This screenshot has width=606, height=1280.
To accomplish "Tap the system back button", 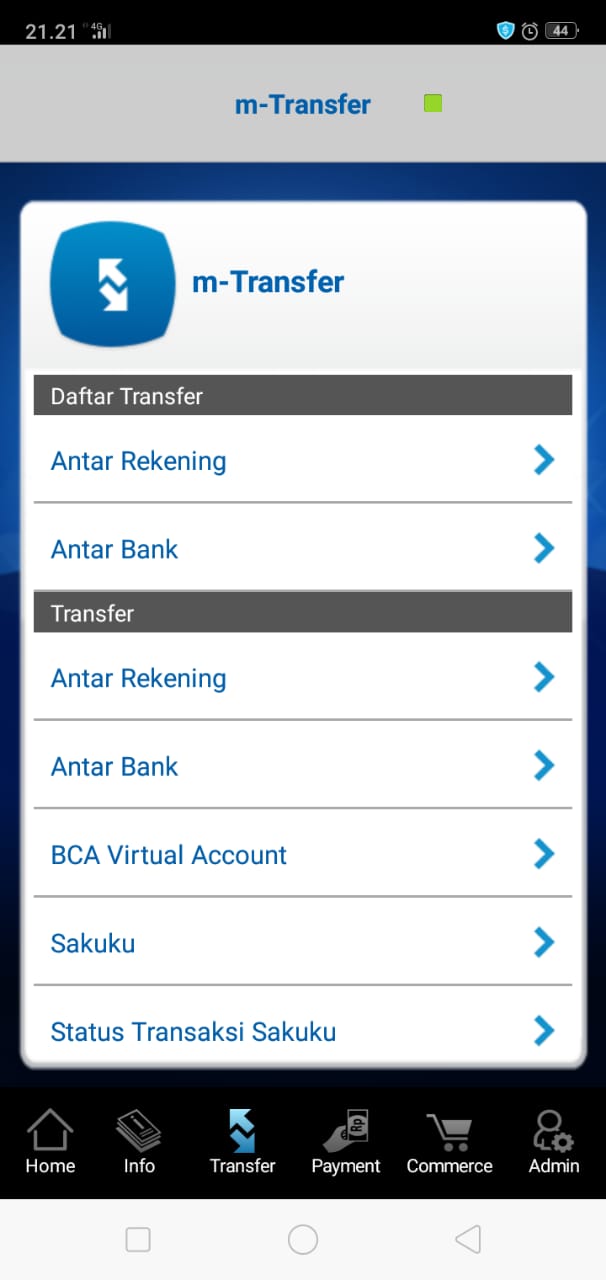I will (467, 1240).
